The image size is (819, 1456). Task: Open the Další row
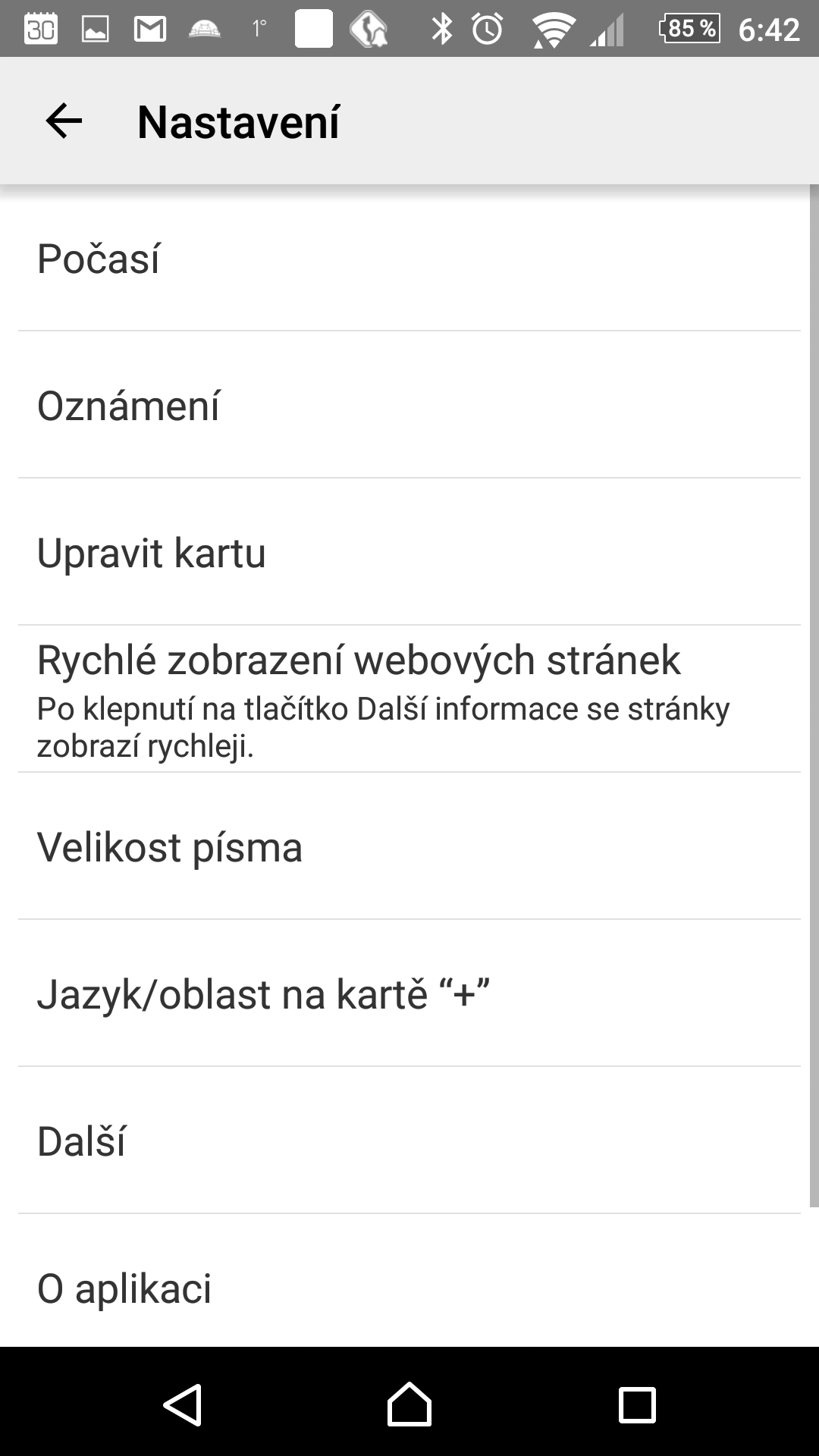coord(409,1141)
